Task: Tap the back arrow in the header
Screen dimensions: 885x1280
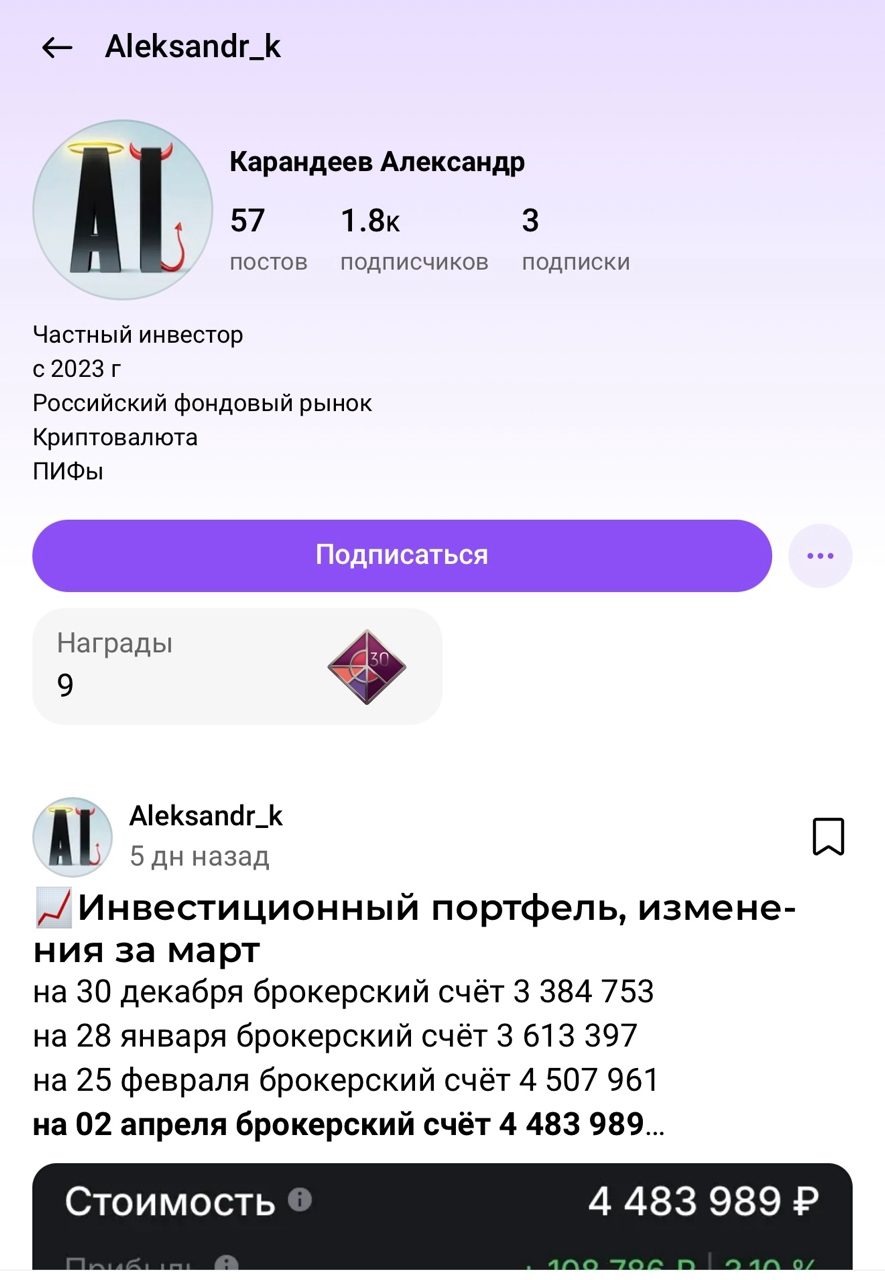Action: [x=57, y=46]
